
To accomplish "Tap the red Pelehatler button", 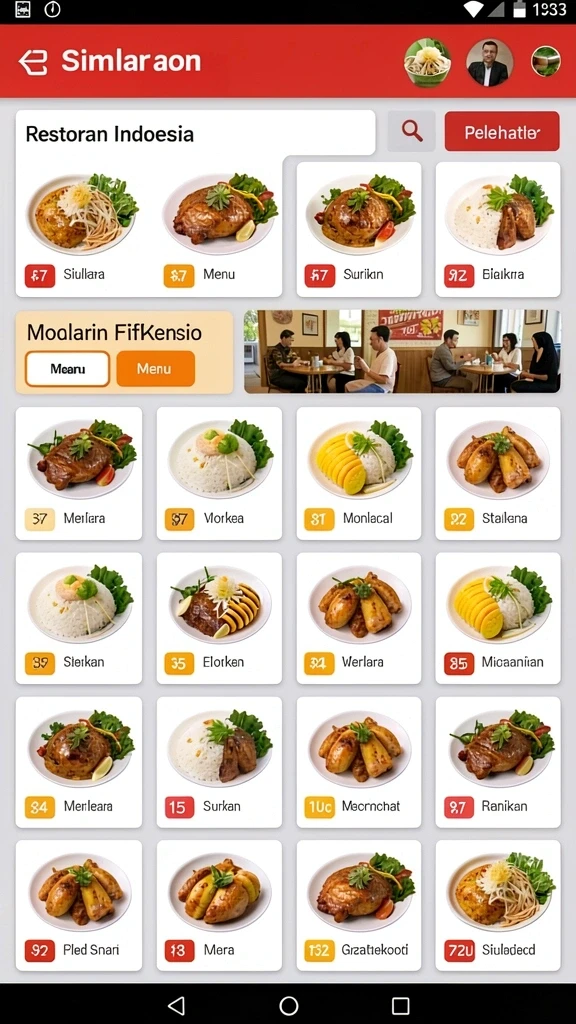I will tap(502, 131).
